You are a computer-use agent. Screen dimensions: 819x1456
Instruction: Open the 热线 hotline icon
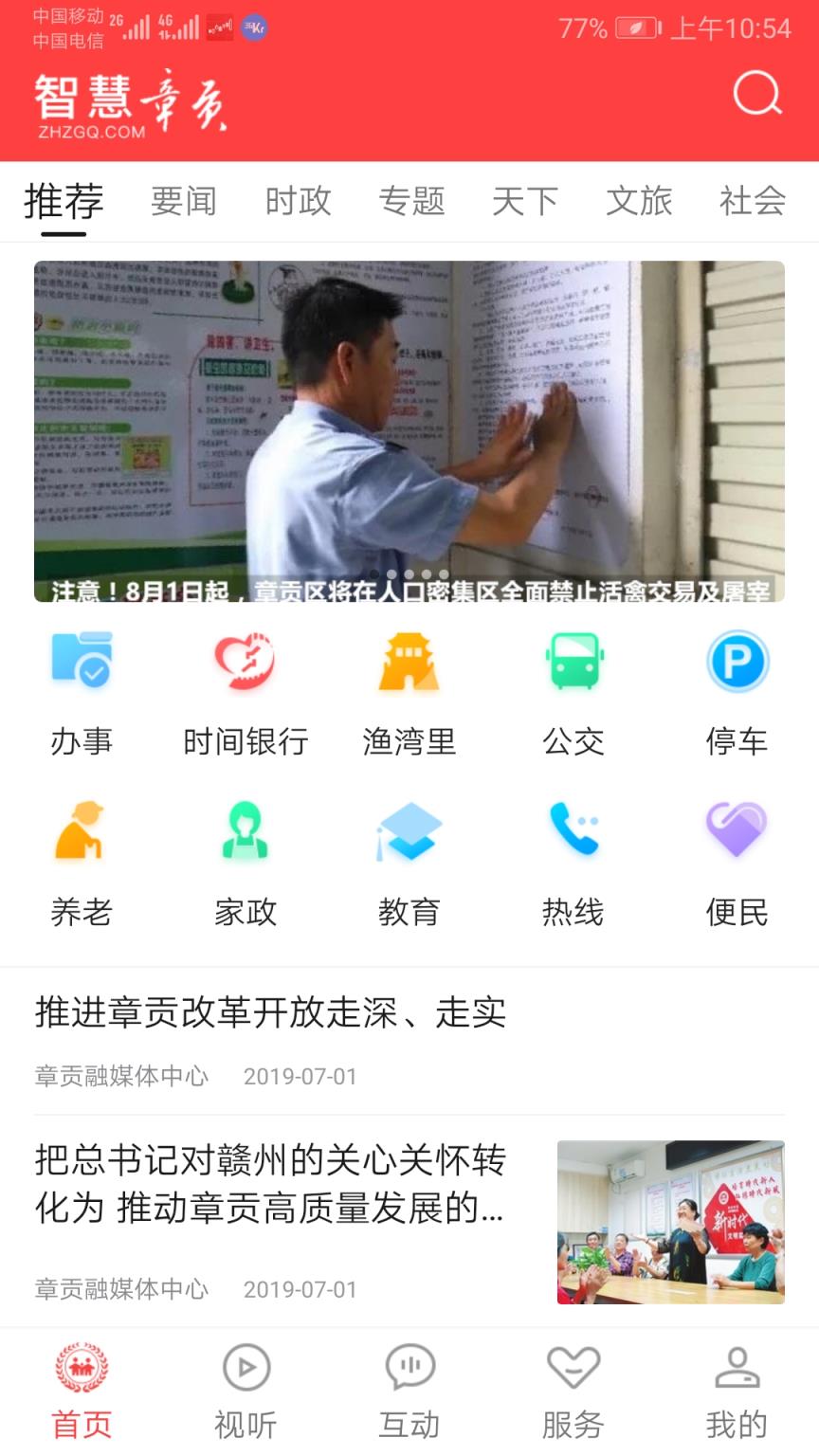coord(573,832)
